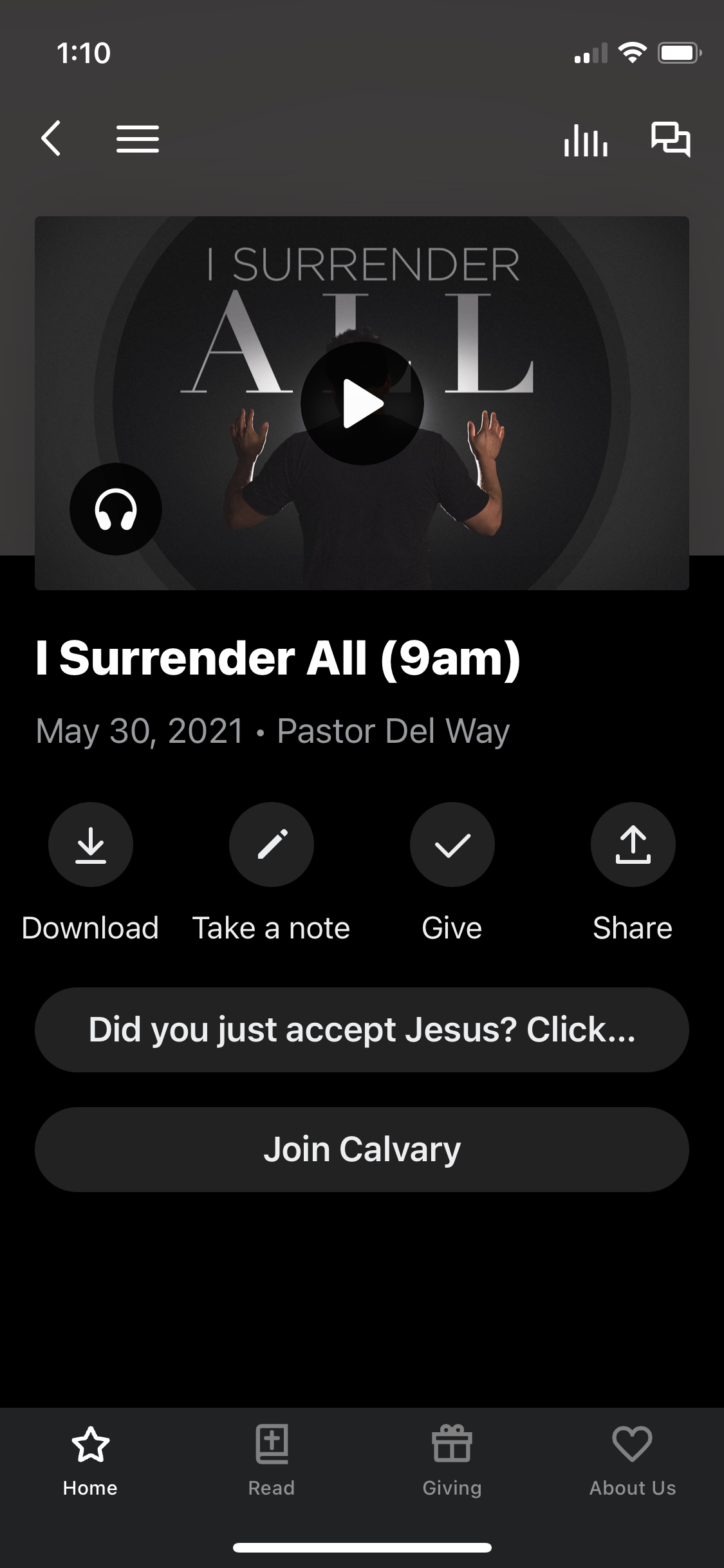
Task: Open the audio bars icon
Action: point(585,139)
